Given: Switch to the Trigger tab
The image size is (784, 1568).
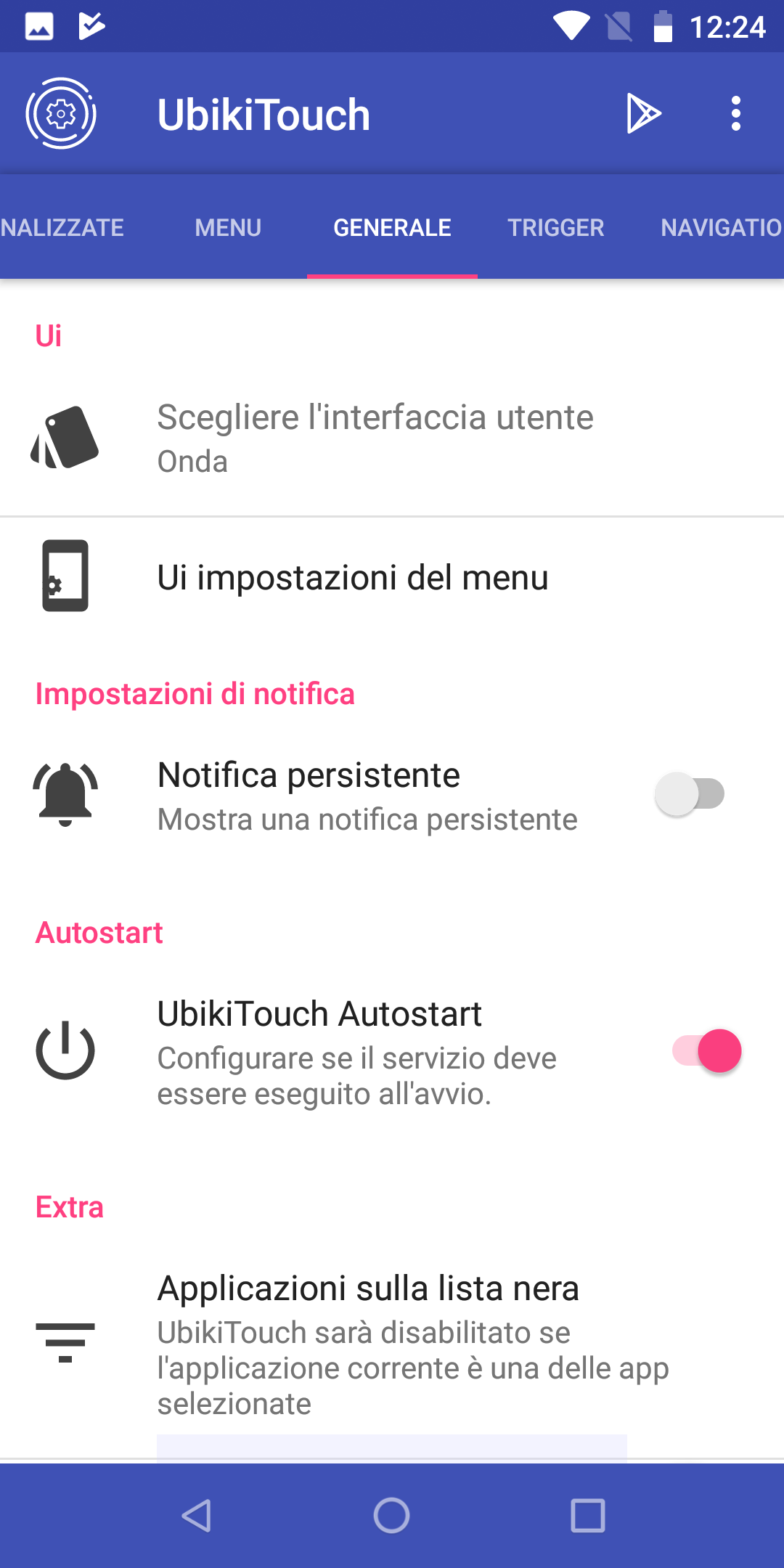Looking at the screenshot, I should [555, 228].
